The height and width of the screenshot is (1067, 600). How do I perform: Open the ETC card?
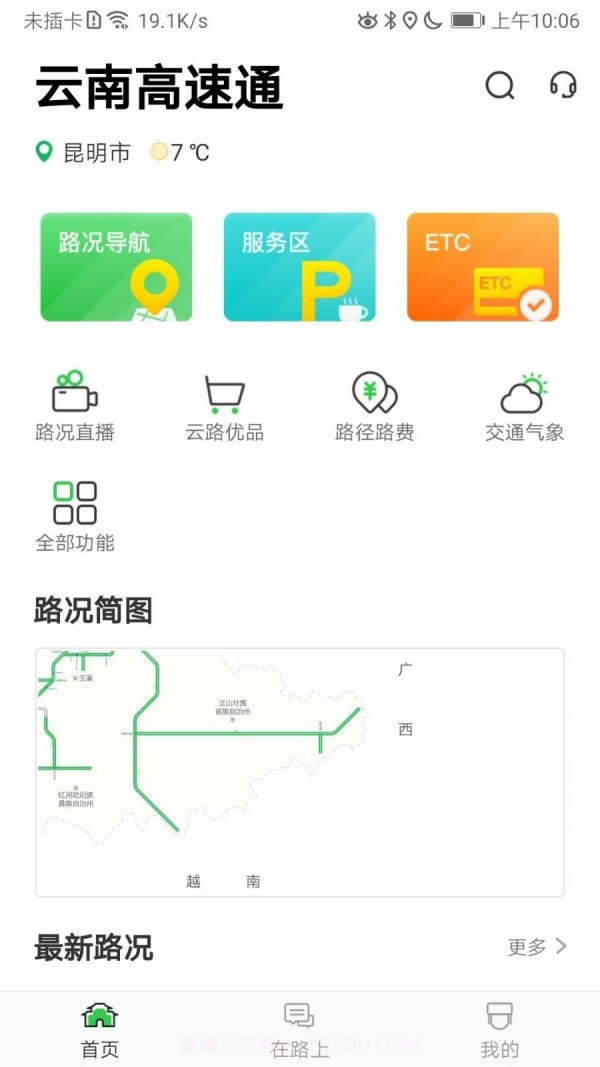tap(482, 267)
